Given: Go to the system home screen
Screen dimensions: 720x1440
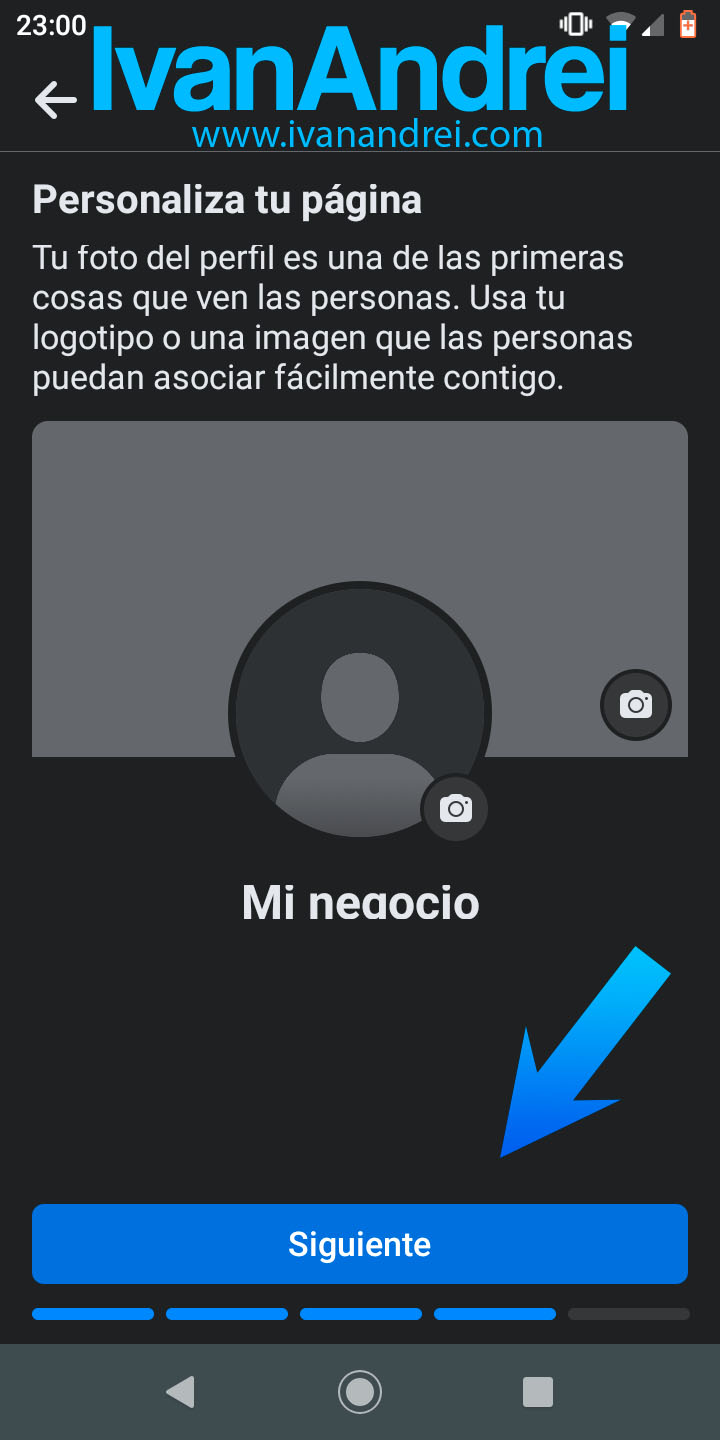Looking at the screenshot, I should 360,1392.
